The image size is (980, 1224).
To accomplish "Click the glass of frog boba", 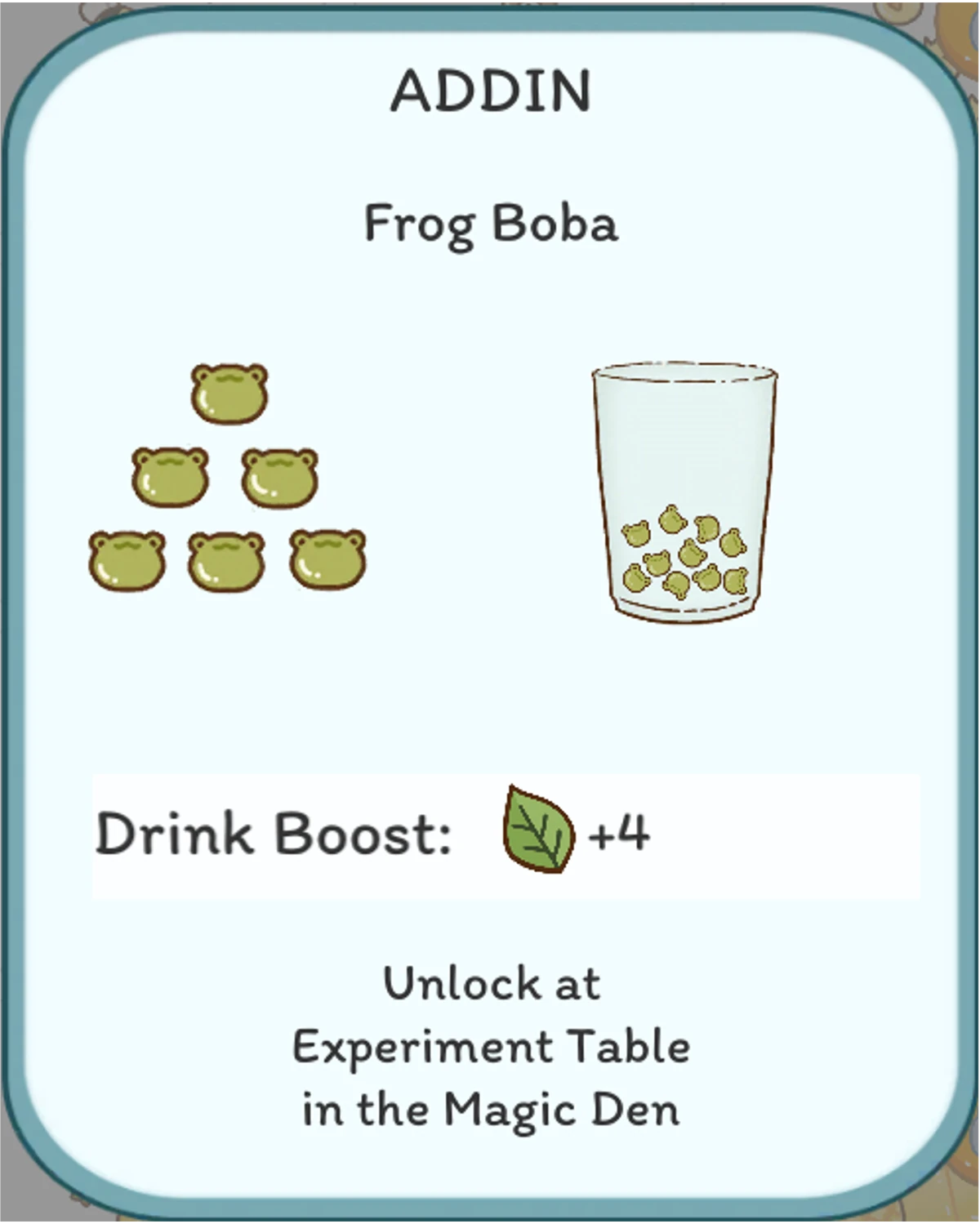I will tap(684, 490).
